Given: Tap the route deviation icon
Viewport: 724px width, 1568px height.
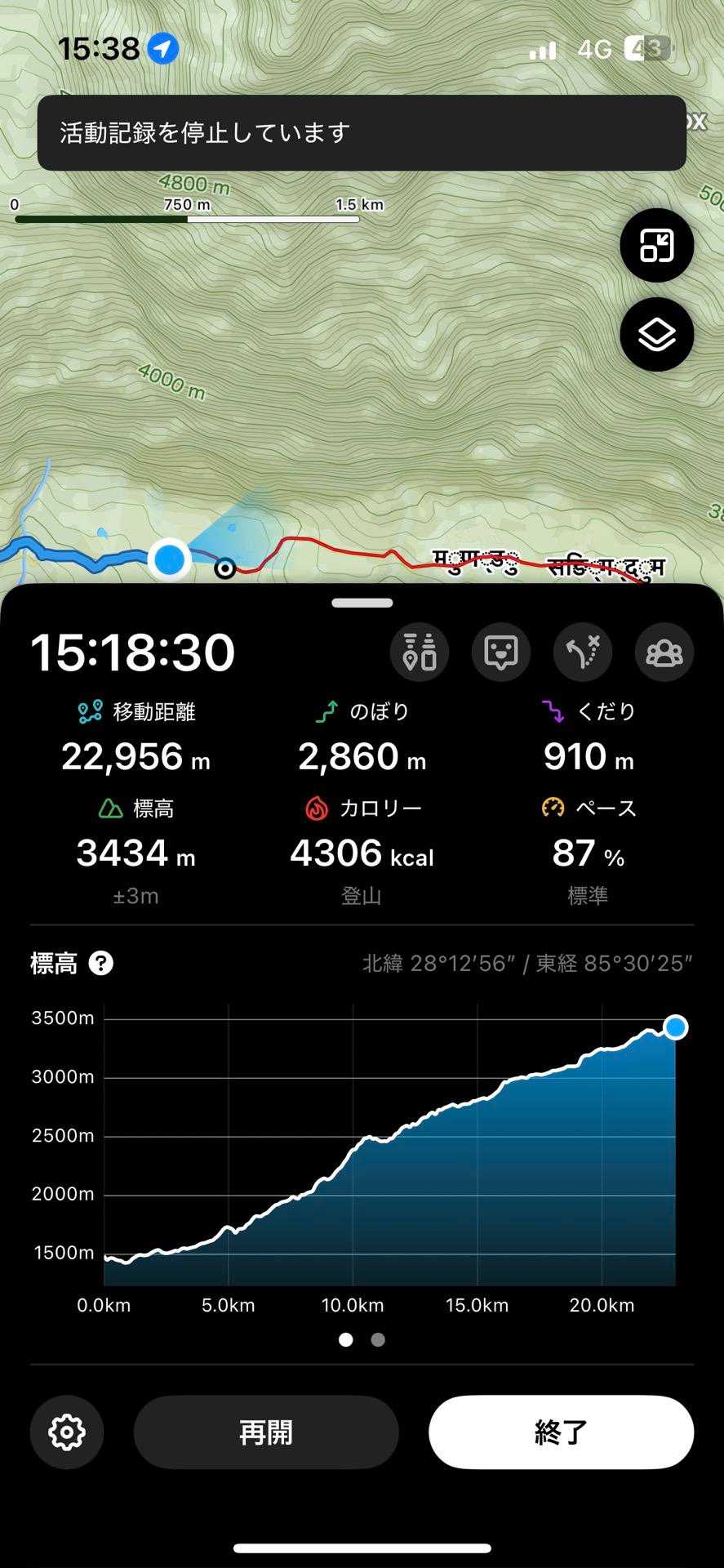Looking at the screenshot, I should click(583, 652).
